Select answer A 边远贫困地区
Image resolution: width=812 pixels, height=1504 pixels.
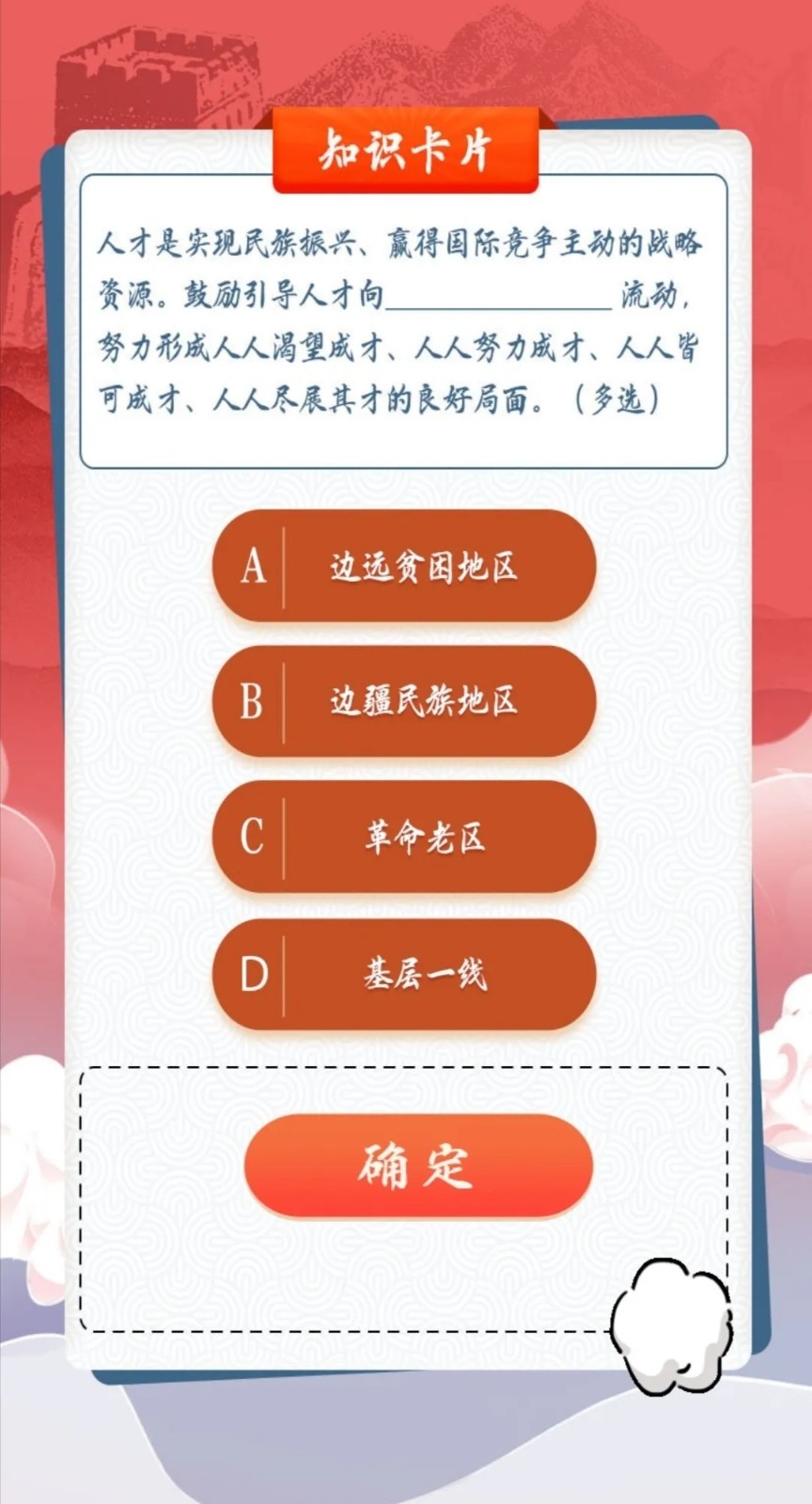click(x=404, y=567)
